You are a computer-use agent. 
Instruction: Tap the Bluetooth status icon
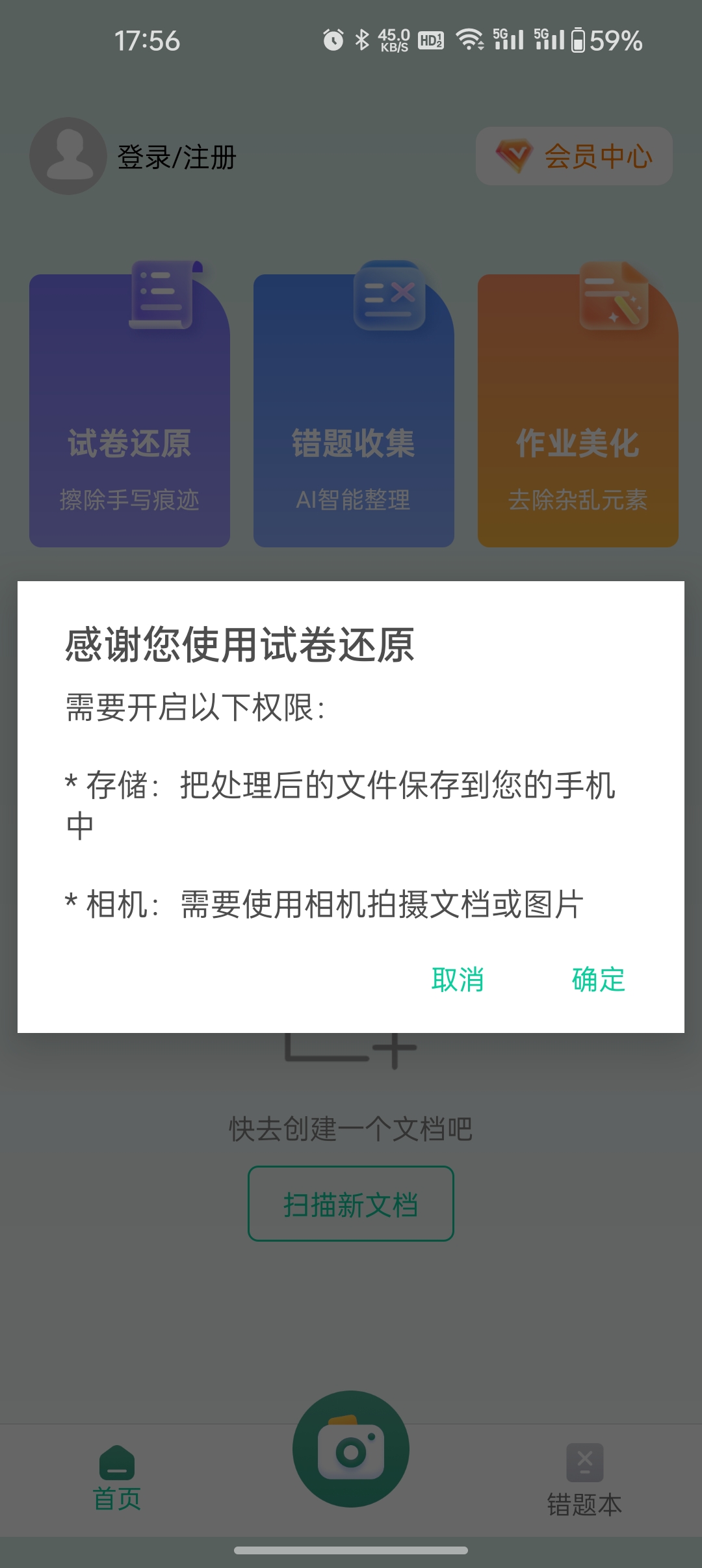tap(362, 40)
